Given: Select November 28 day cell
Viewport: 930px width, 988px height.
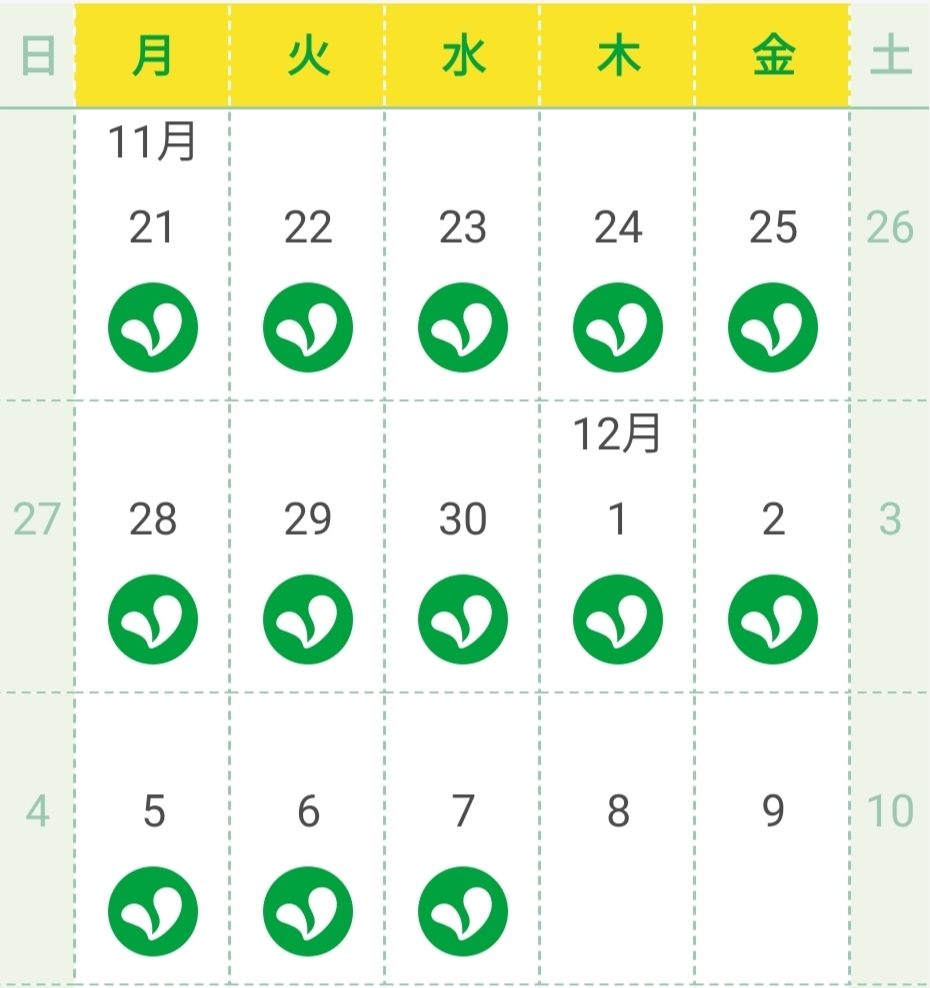Looking at the screenshot, I should click(152, 546).
